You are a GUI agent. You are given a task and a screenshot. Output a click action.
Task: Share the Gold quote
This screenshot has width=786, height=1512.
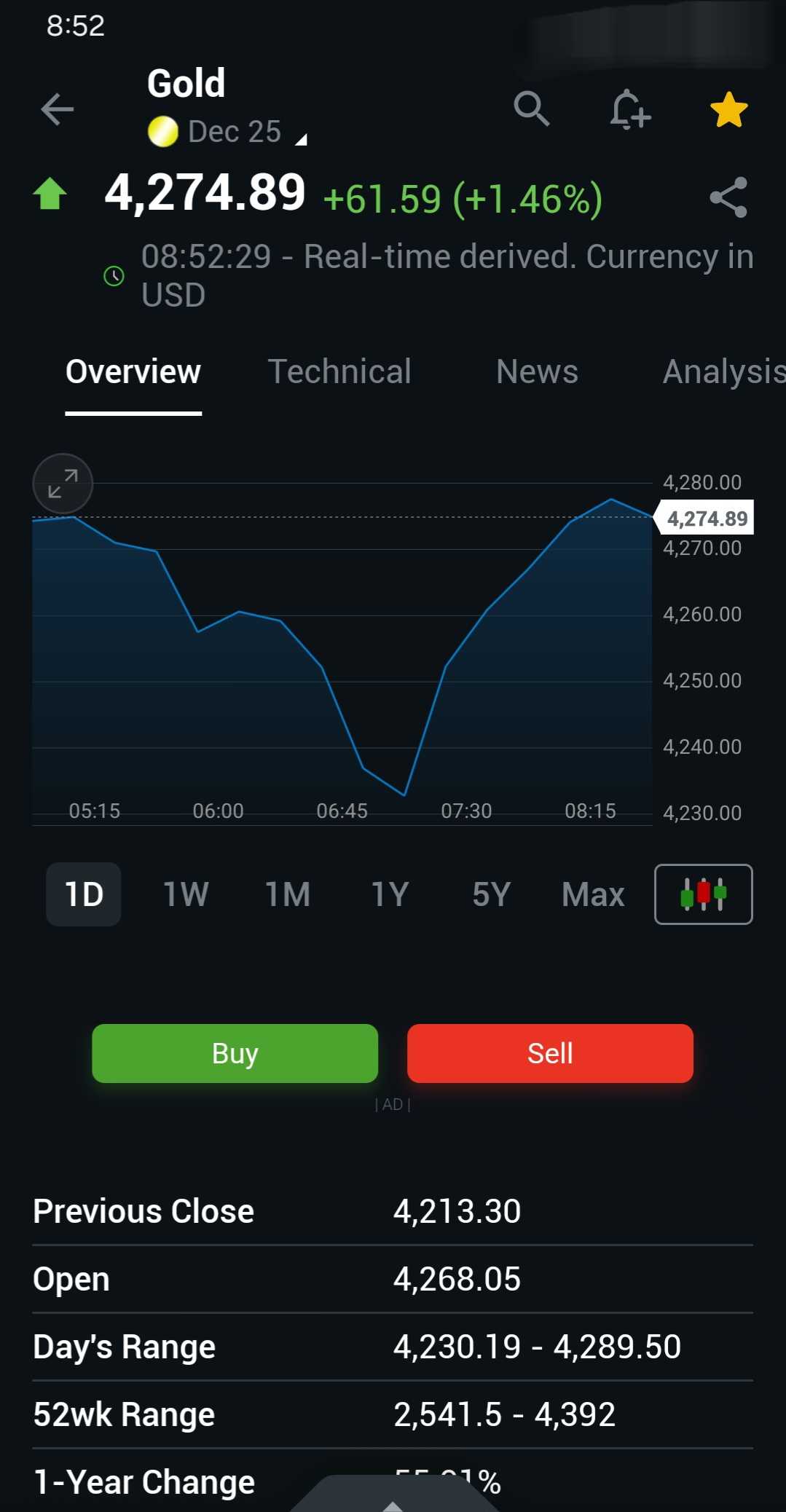point(728,197)
